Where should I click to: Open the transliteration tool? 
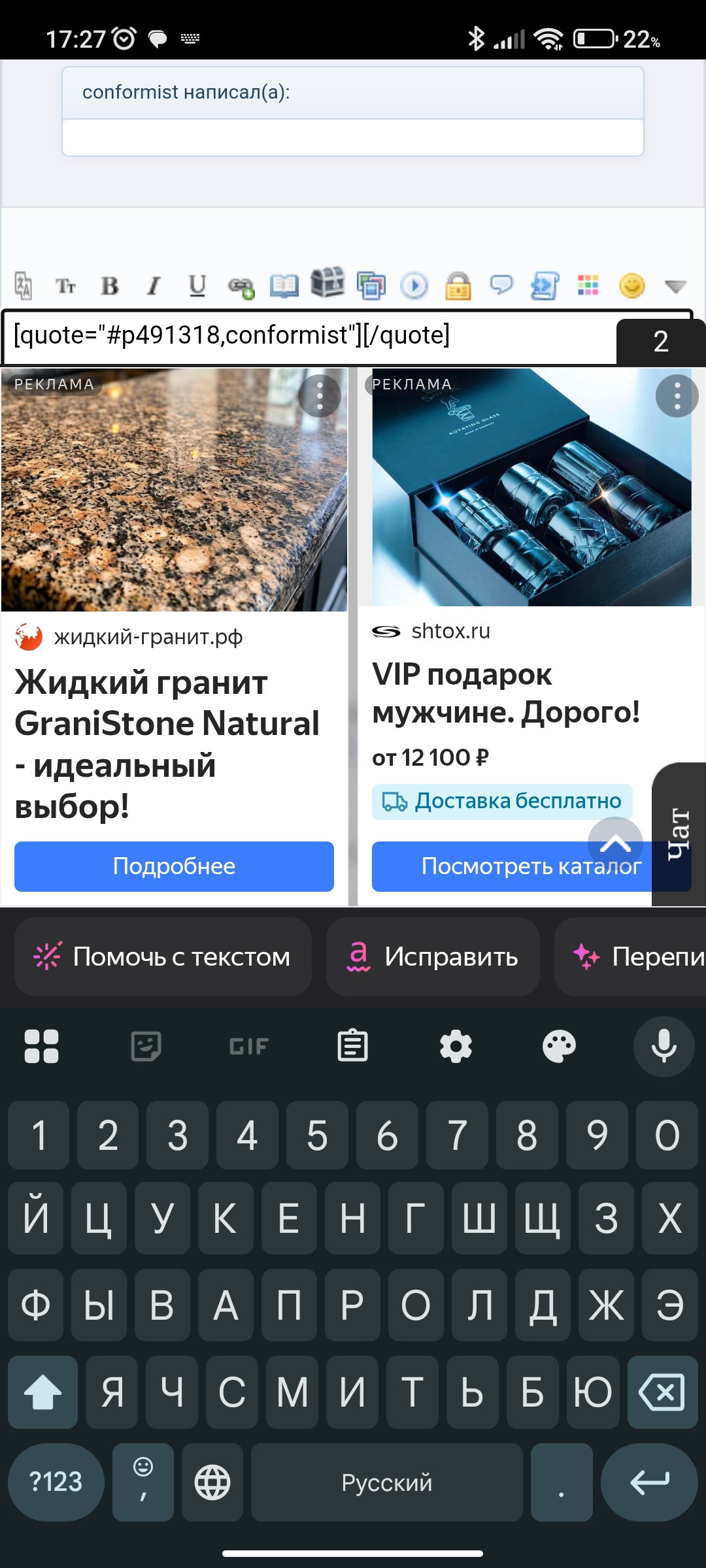pyautogui.click(x=23, y=286)
